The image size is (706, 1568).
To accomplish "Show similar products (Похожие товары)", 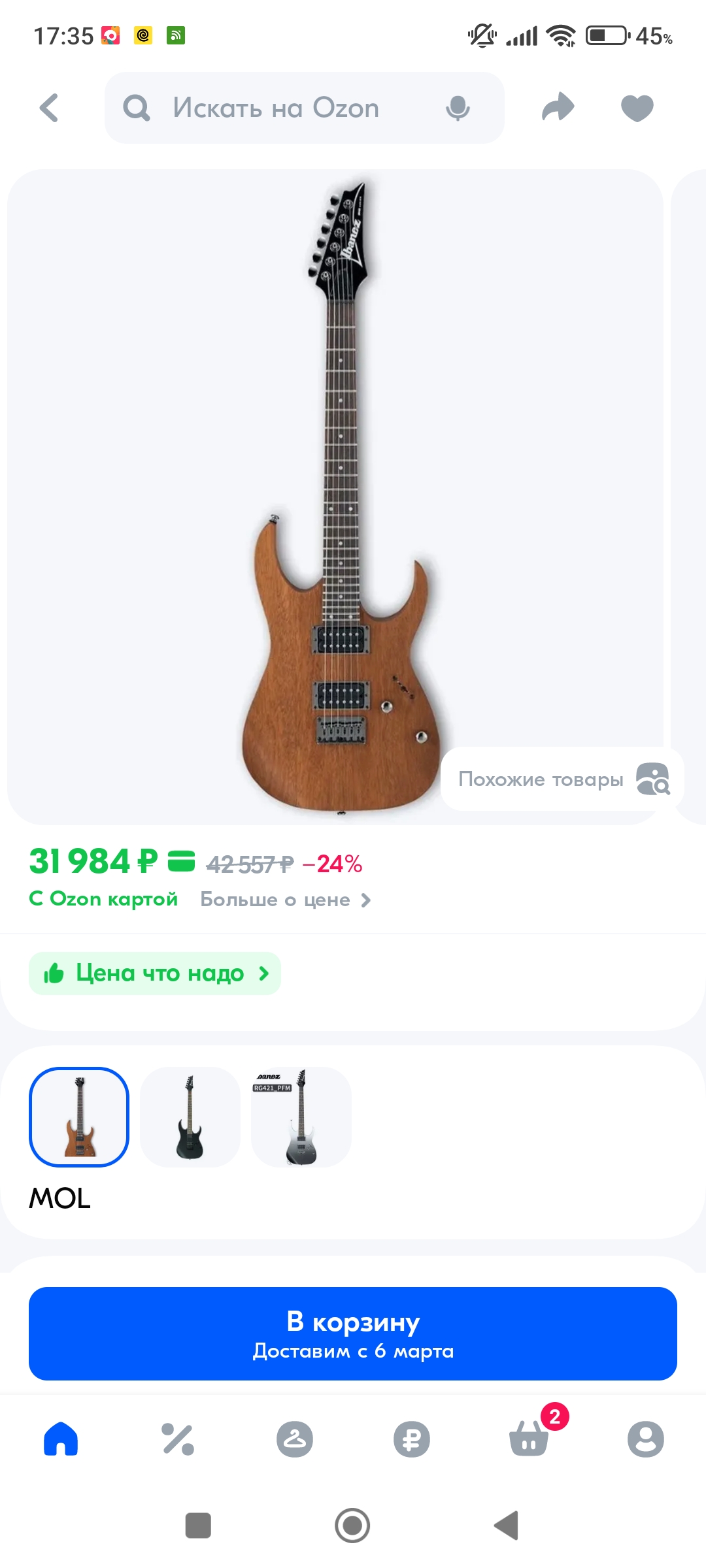I will (562, 779).
